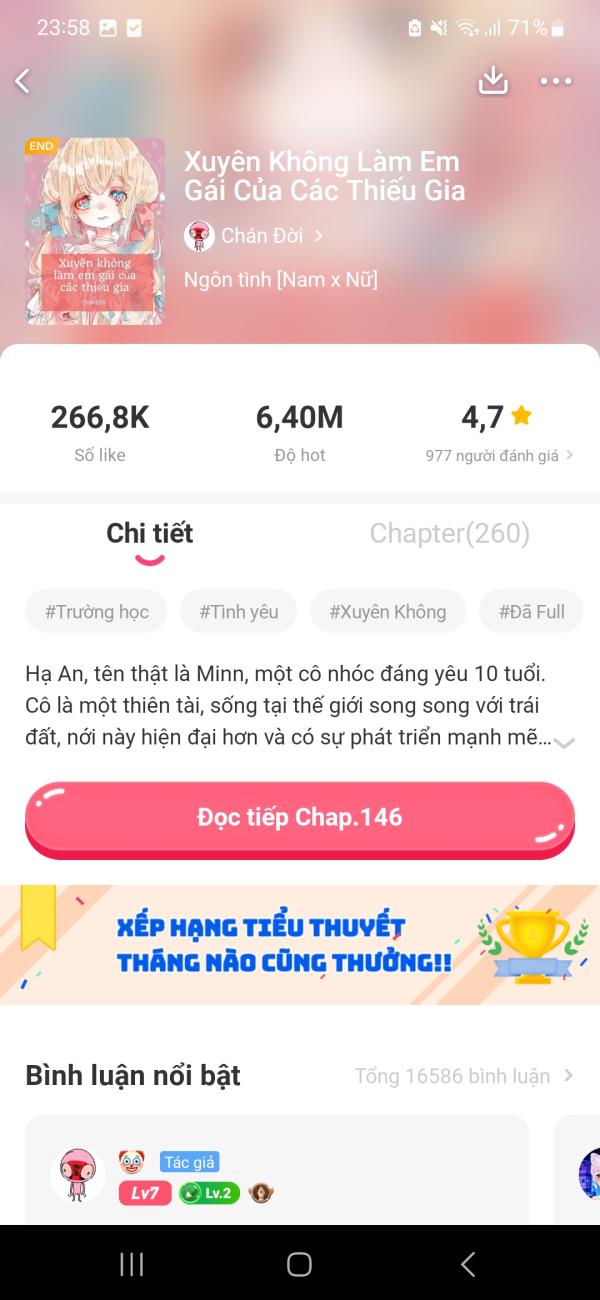This screenshot has width=600, height=1300.
Task: View all 16586 bình luận comments
Action: click(464, 1076)
